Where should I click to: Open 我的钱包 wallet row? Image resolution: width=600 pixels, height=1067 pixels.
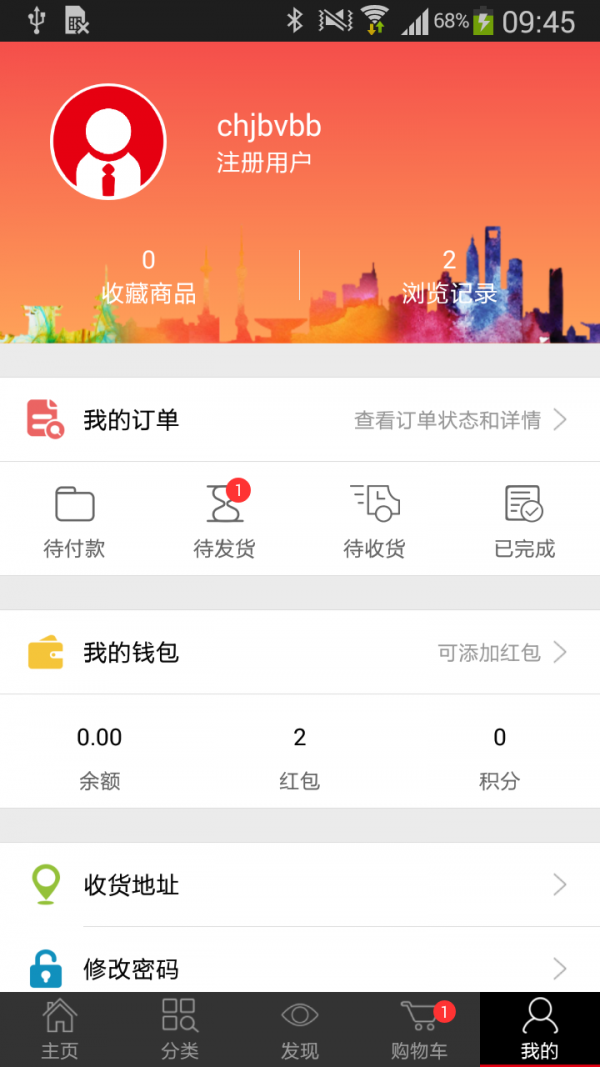click(x=300, y=653)
